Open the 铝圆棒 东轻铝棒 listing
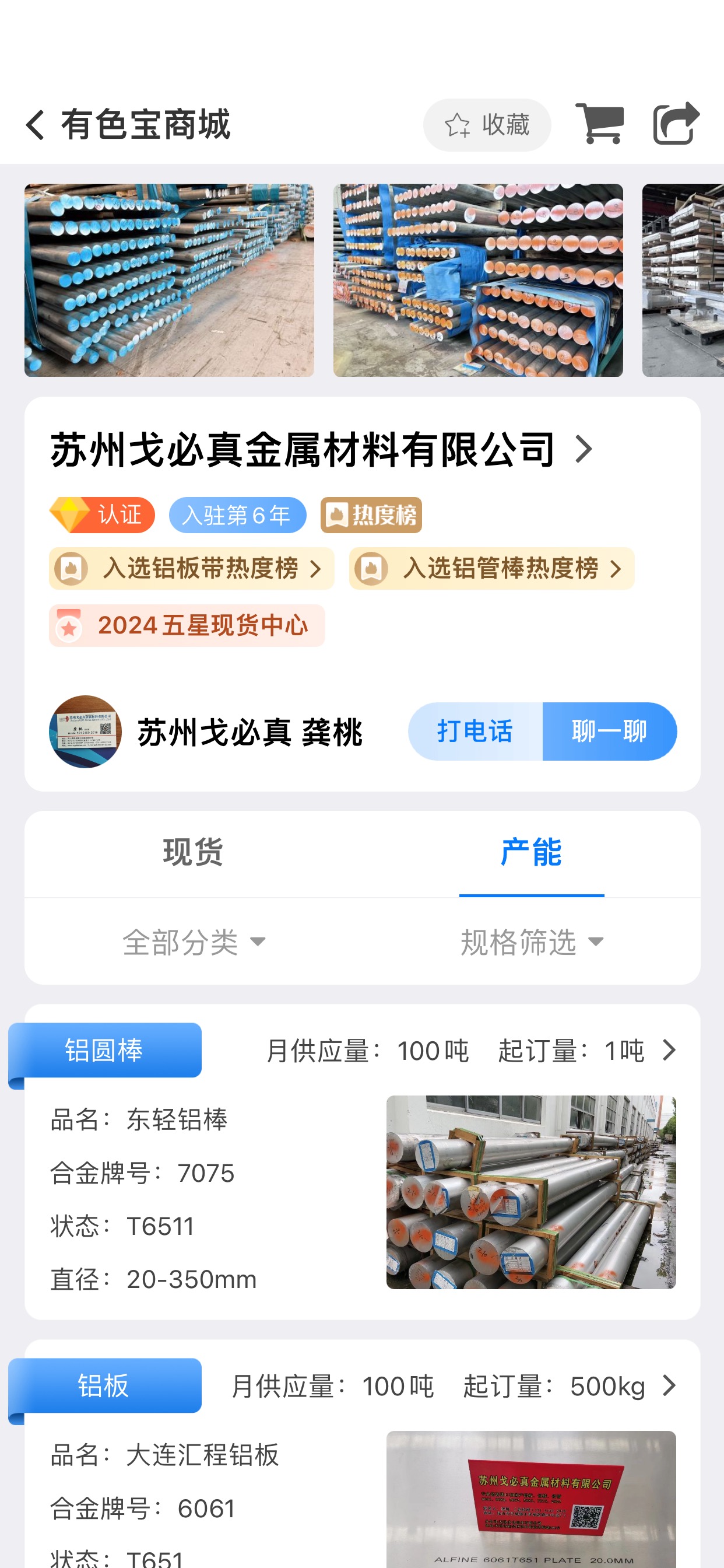 pos(363,1162)
